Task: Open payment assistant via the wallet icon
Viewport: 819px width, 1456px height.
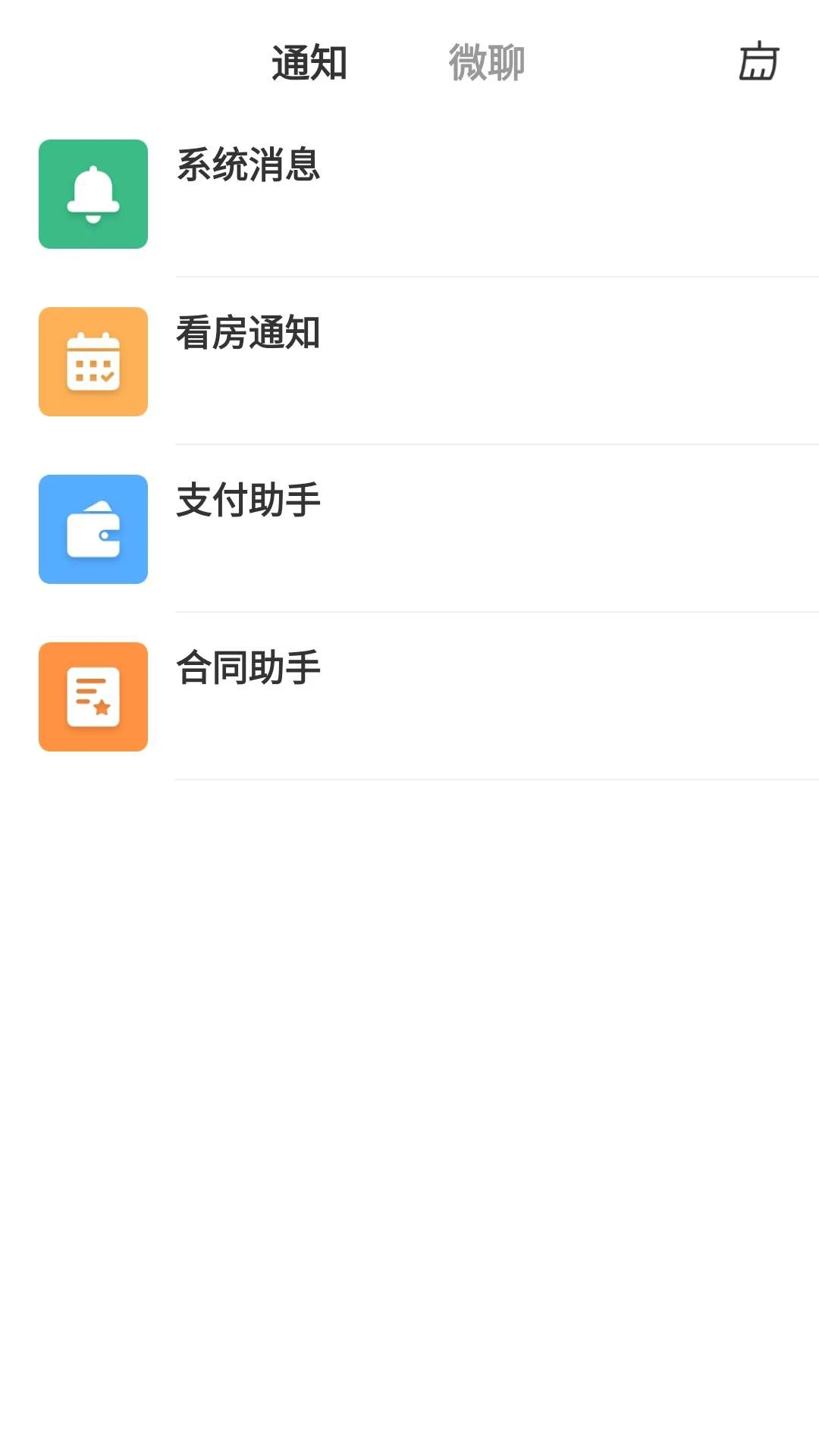Action: pos(93,529)
